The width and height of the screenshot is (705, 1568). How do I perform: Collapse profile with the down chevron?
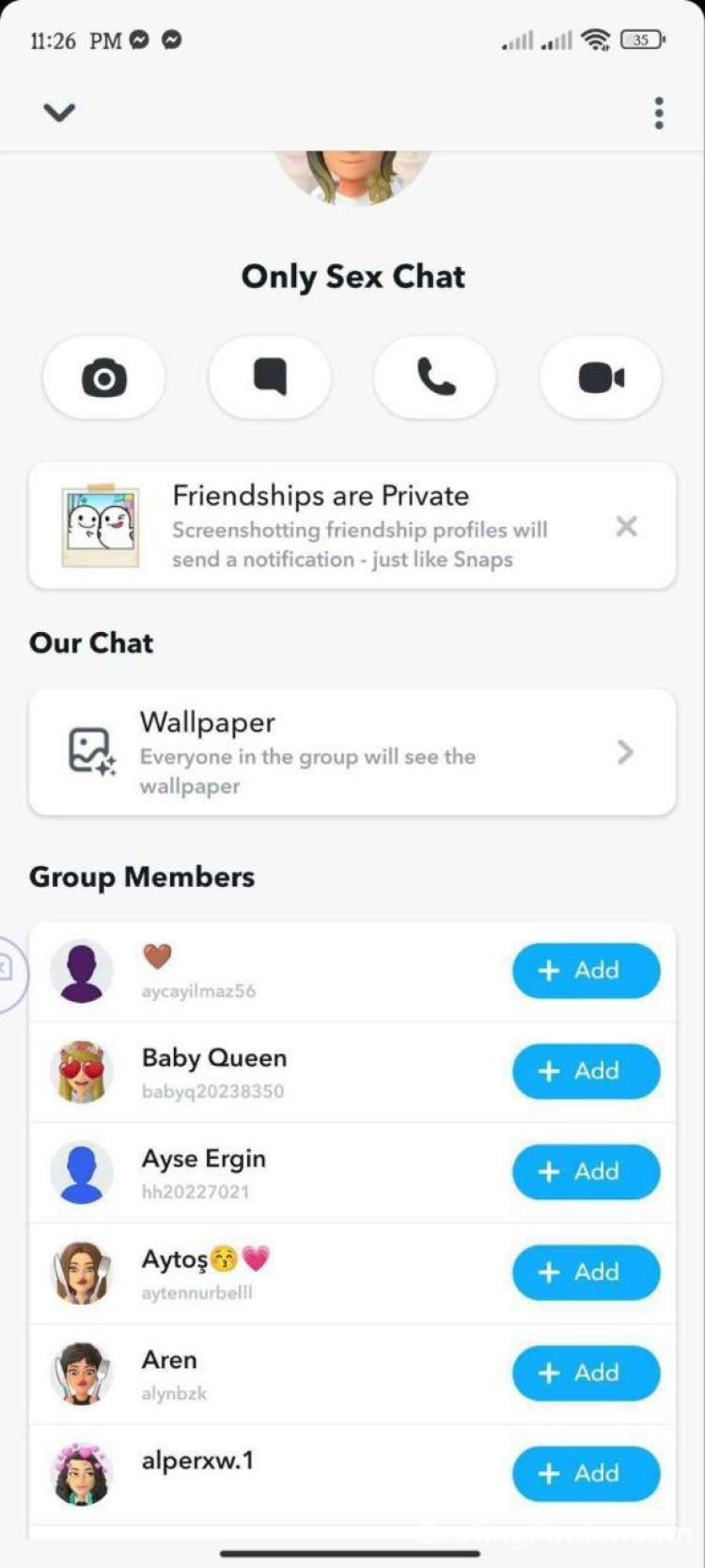pos(59,113)
